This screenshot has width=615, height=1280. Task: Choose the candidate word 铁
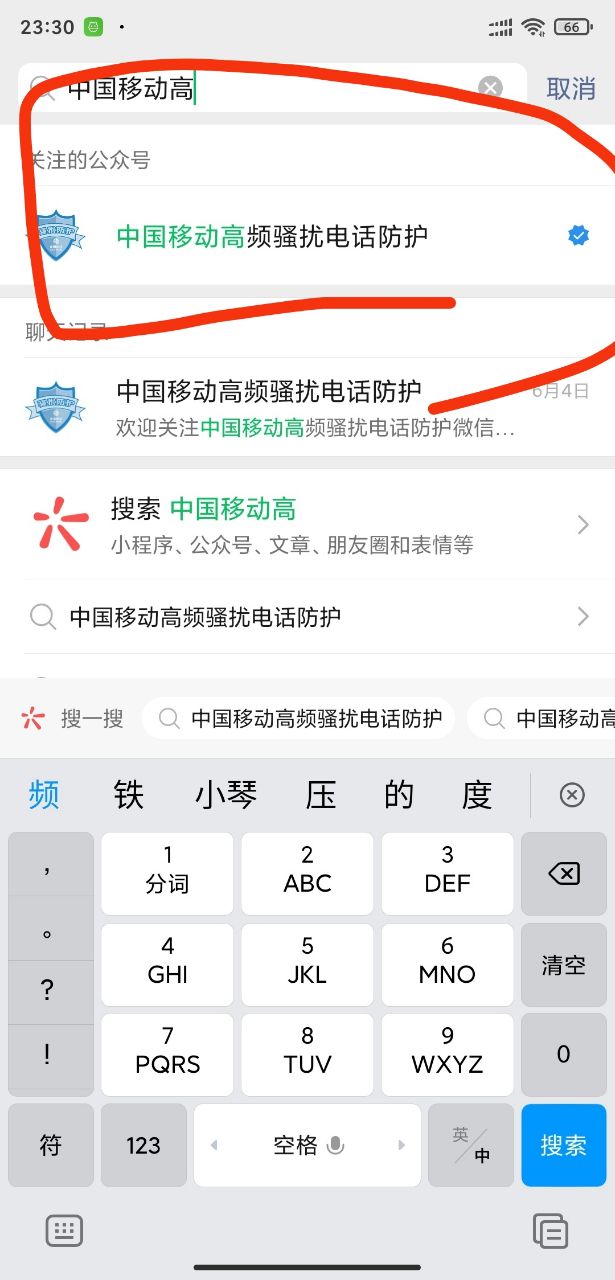pyautogui.click(x=128, y=795)
